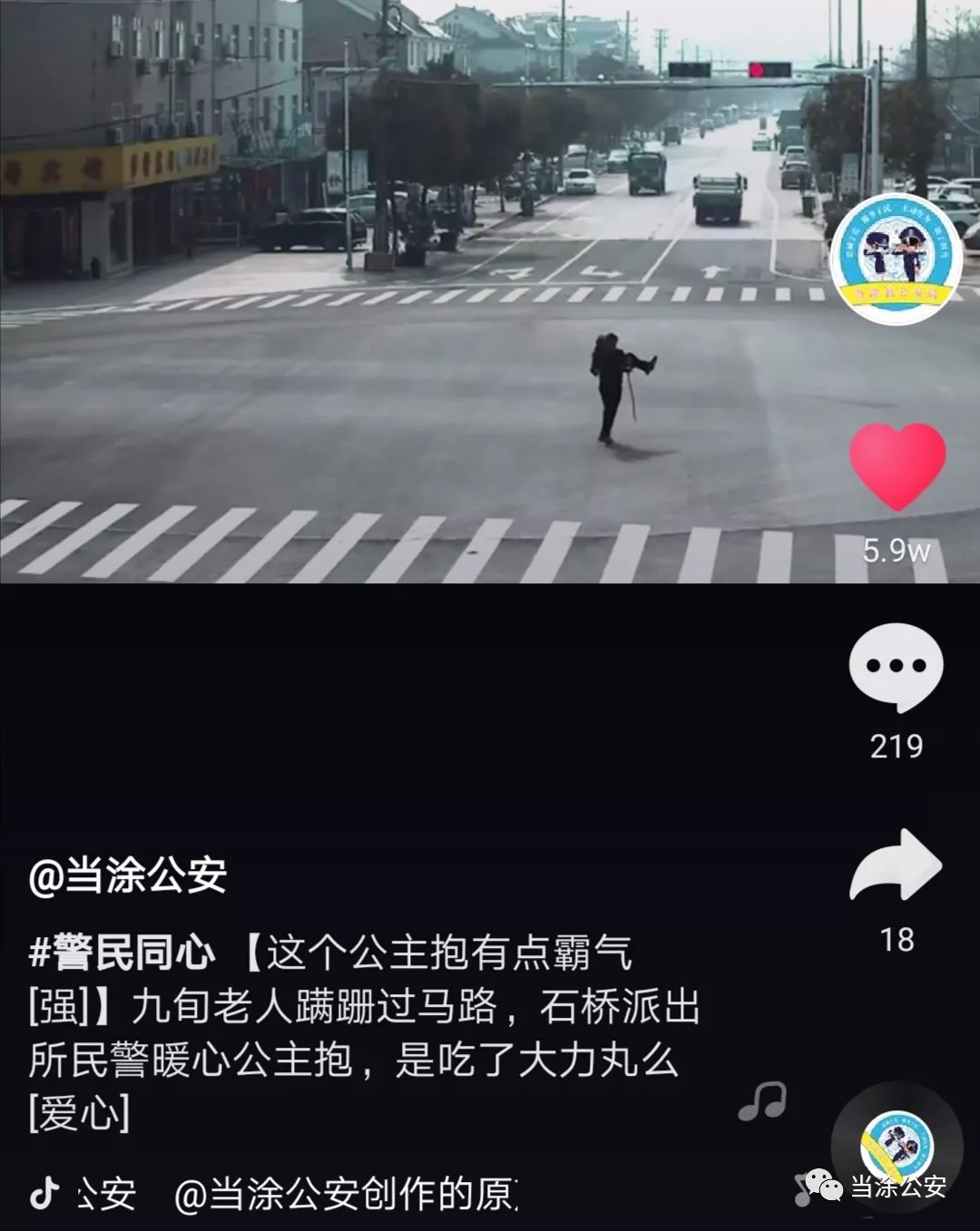Open the 当涂公安 profile avatar
Viewport: 980px width, 1231px height.
coord(897,259)
